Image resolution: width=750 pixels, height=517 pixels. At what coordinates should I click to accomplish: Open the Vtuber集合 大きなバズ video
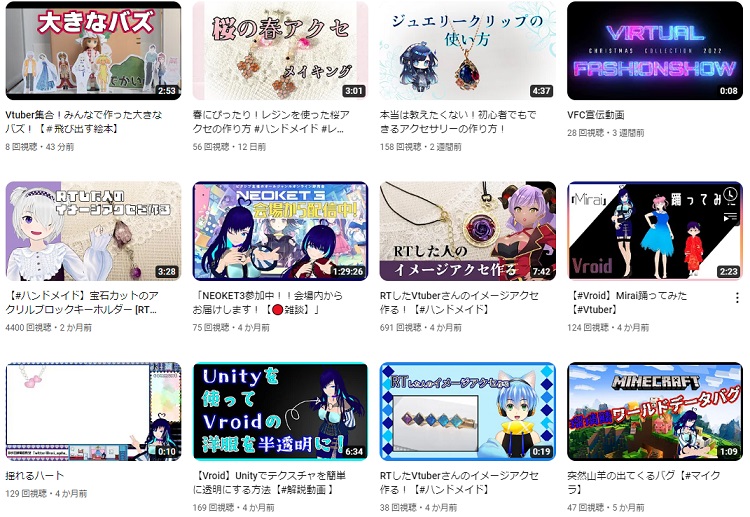click(93, 50)
